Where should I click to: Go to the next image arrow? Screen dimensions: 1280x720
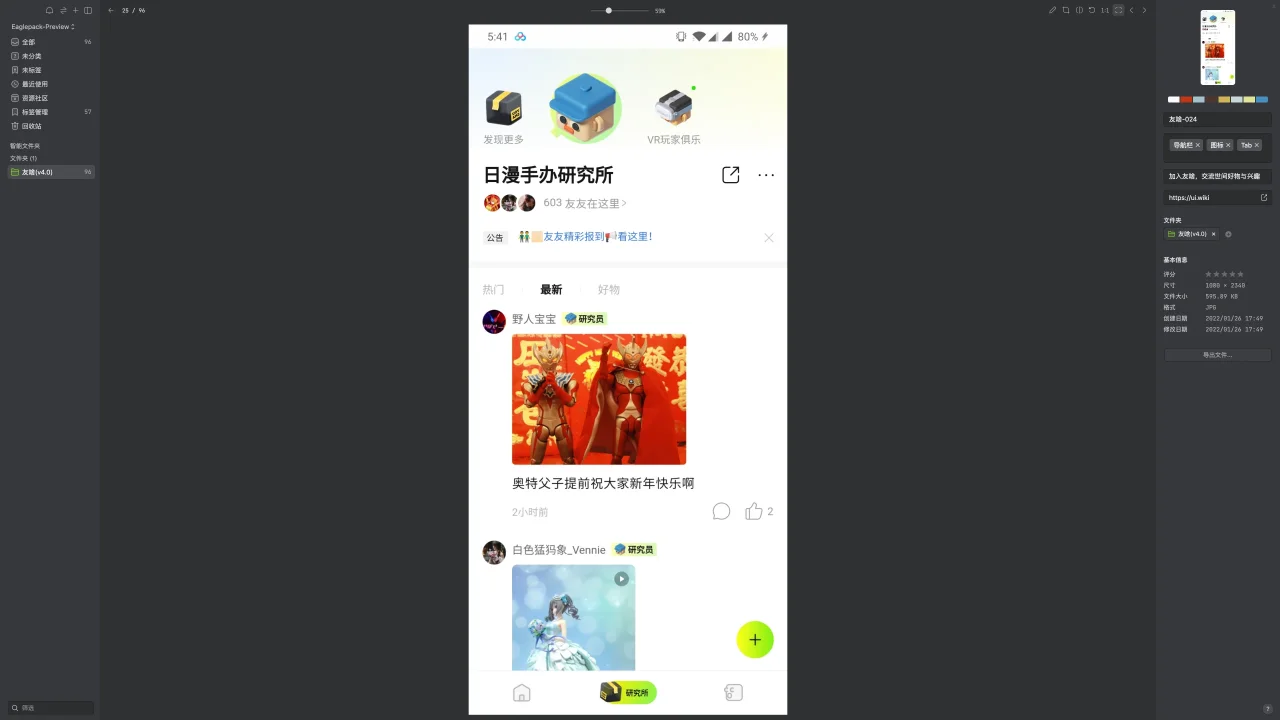(1144, 10)
